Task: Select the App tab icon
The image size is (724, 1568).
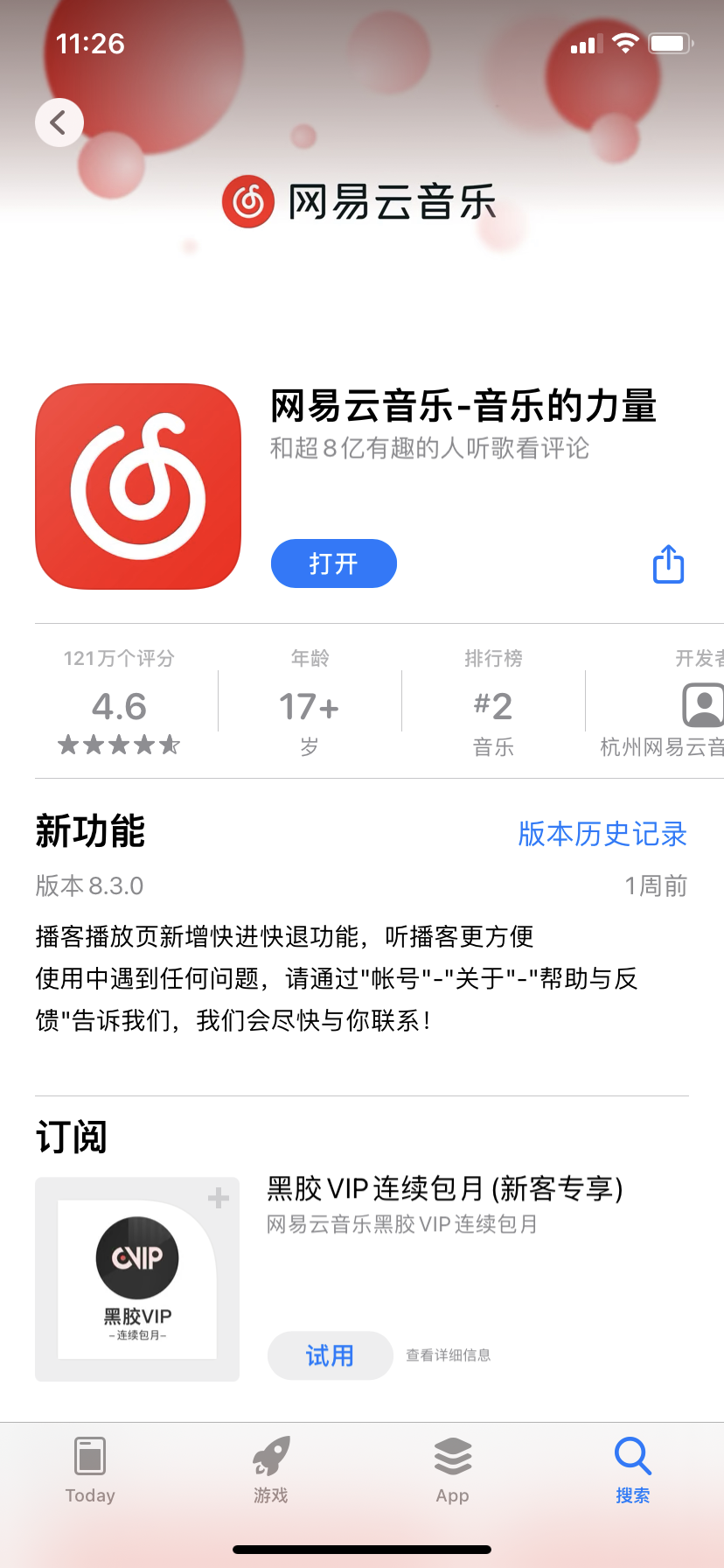Action: [x=451, y=1459]
